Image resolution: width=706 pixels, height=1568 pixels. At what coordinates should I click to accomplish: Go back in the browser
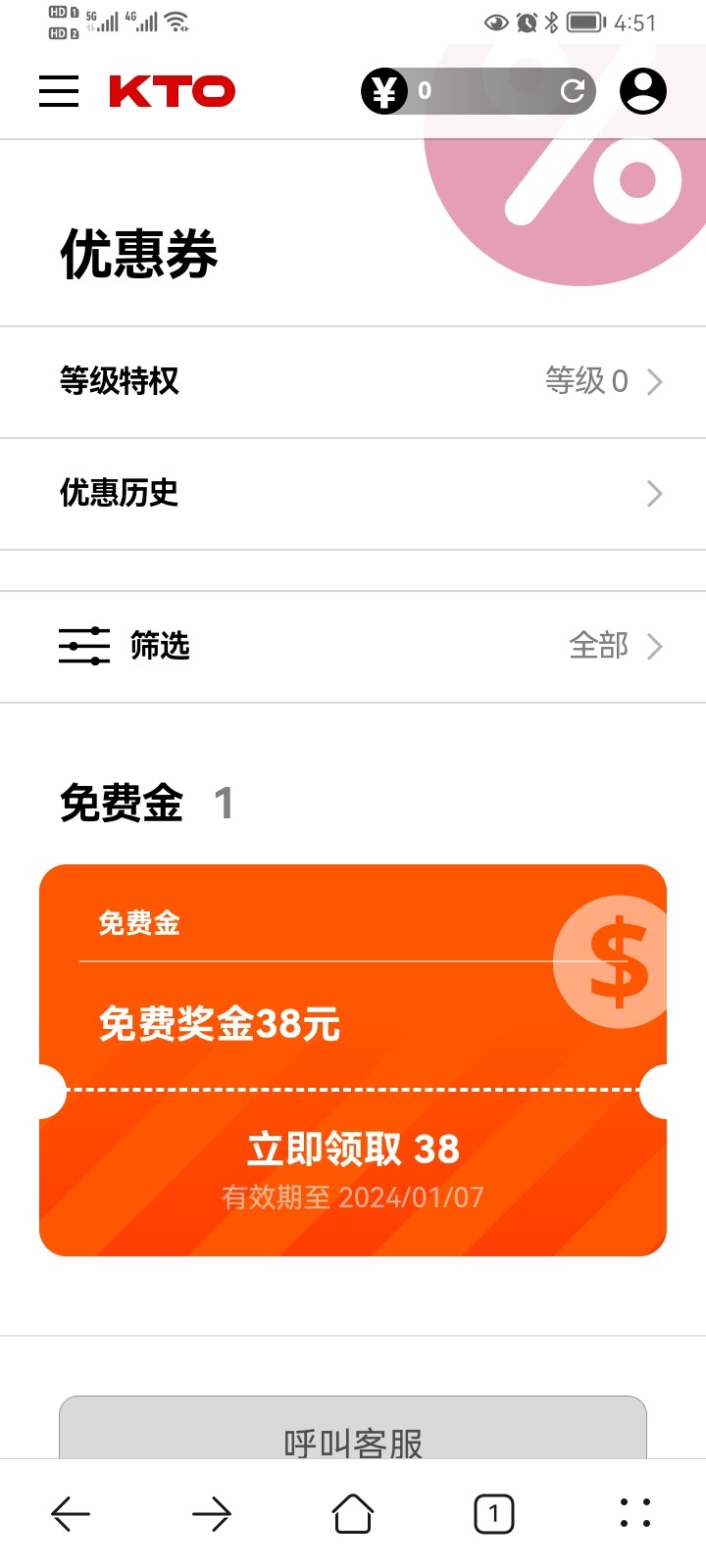point(71,1514)
